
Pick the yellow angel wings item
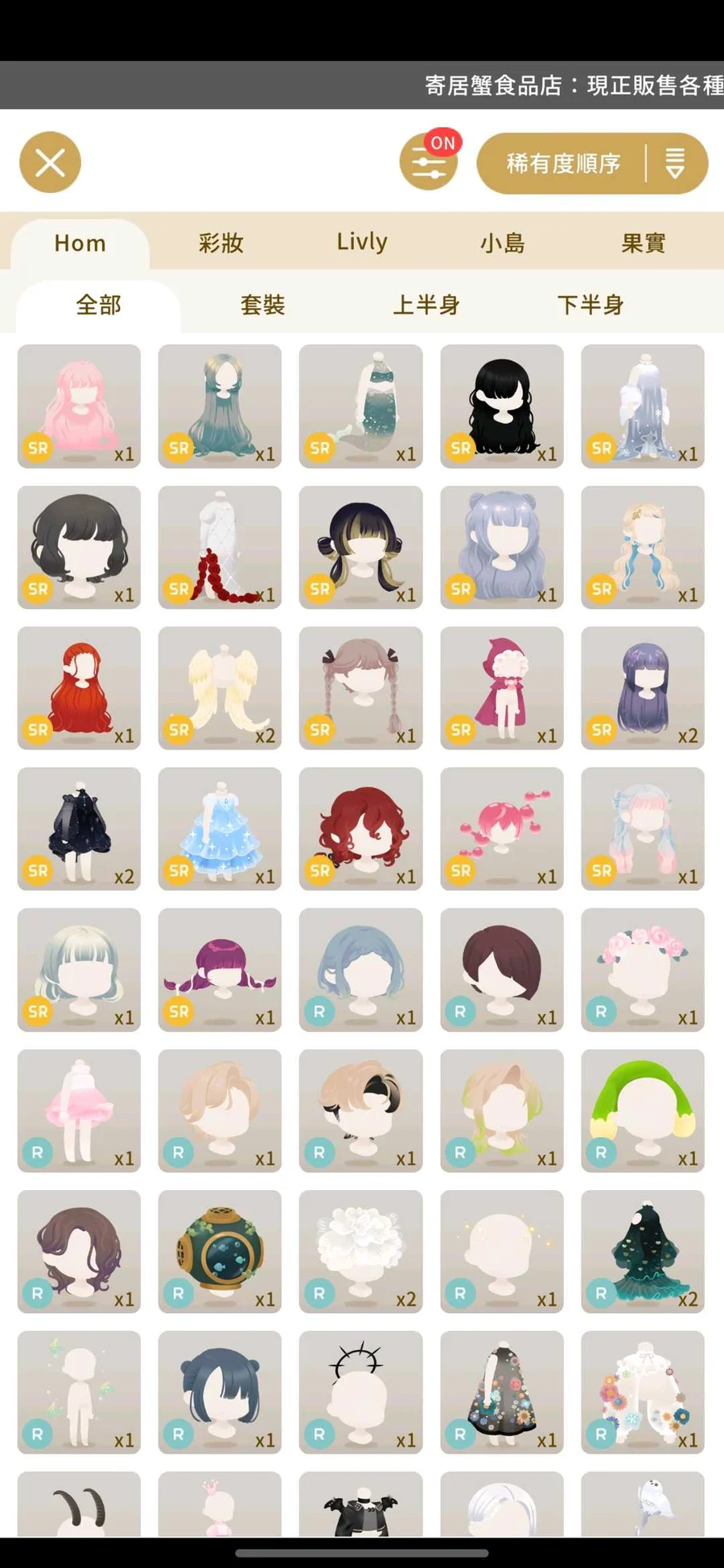click(x=220, y=688)
